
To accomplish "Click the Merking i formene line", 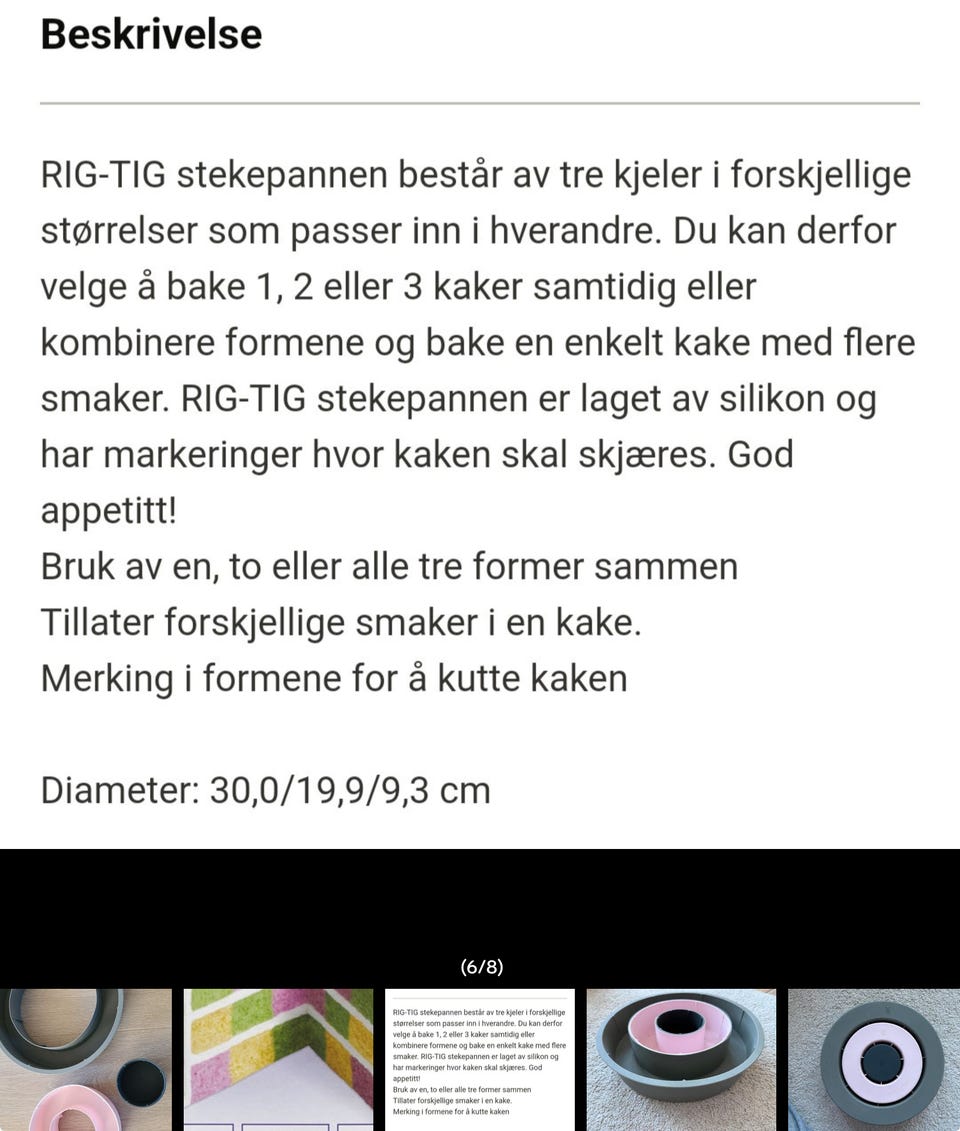I will (333, 678).
